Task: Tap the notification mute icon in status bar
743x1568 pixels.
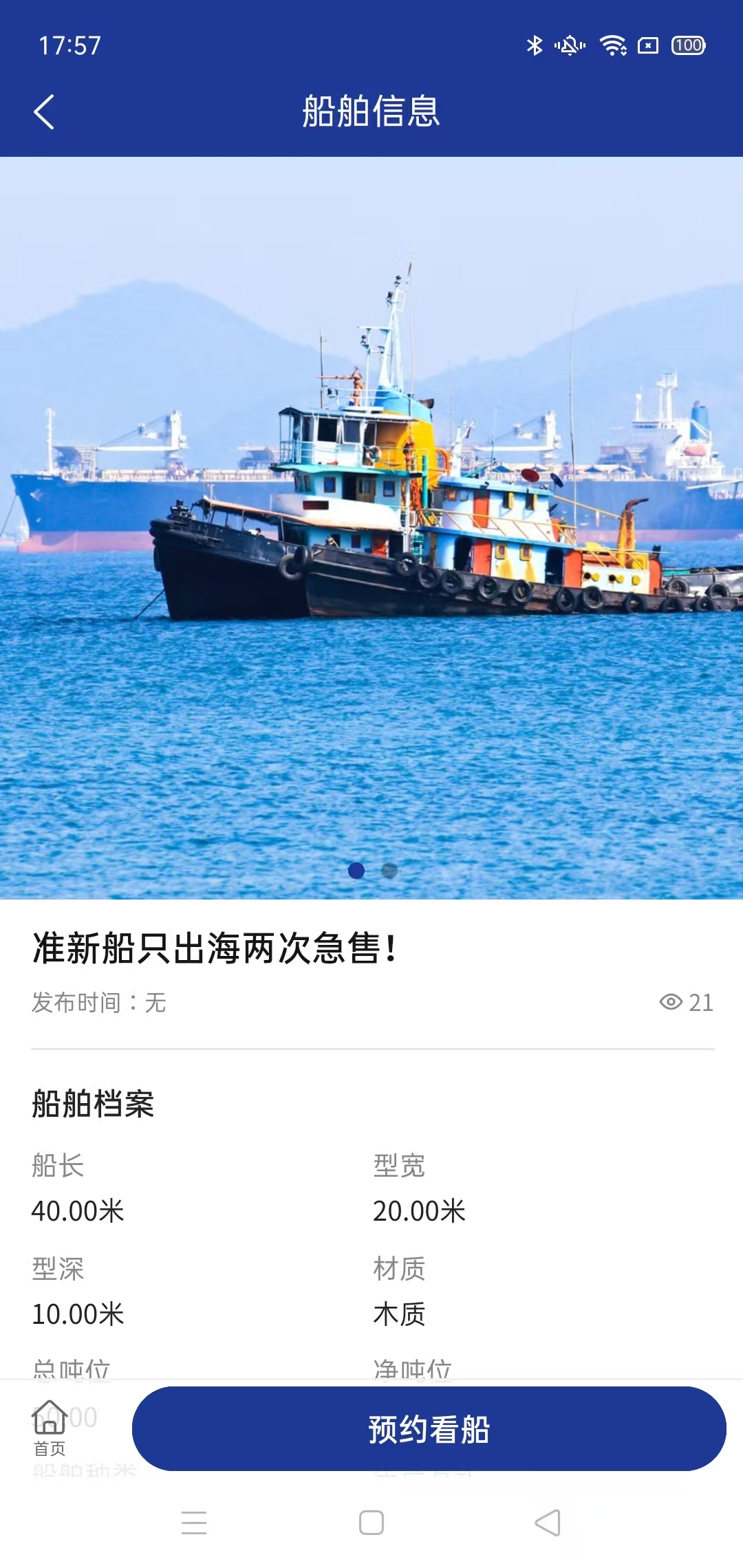Action: click(569, 45)
